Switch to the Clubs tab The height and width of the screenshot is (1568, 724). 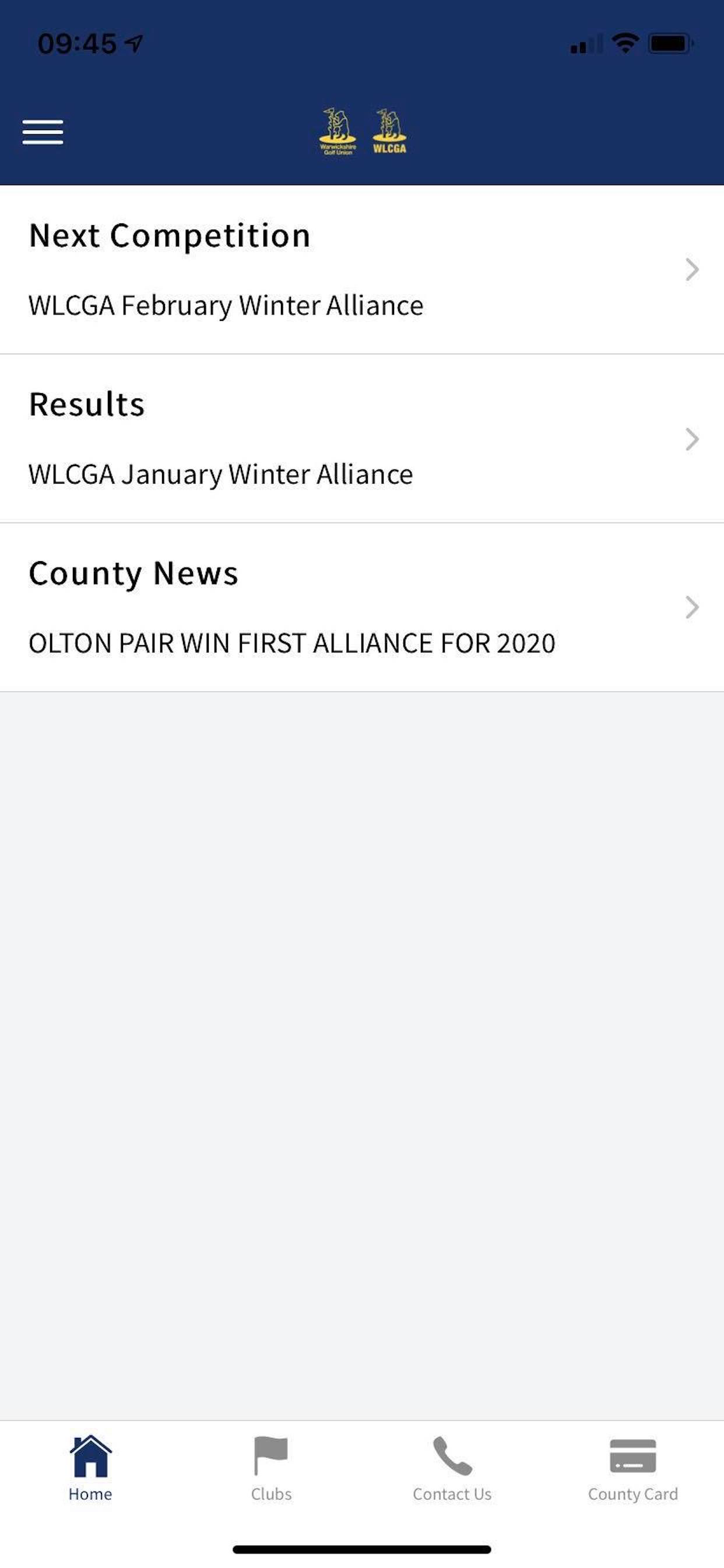click(270, 1468)
